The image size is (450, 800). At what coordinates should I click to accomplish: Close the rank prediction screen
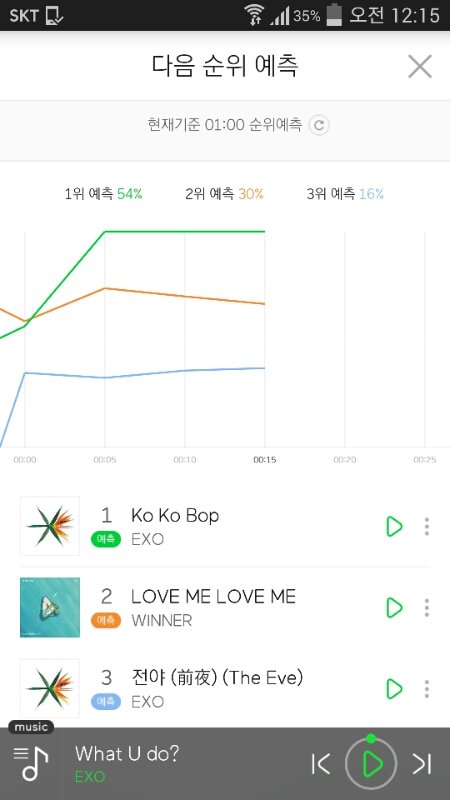[x=420, y=66]
